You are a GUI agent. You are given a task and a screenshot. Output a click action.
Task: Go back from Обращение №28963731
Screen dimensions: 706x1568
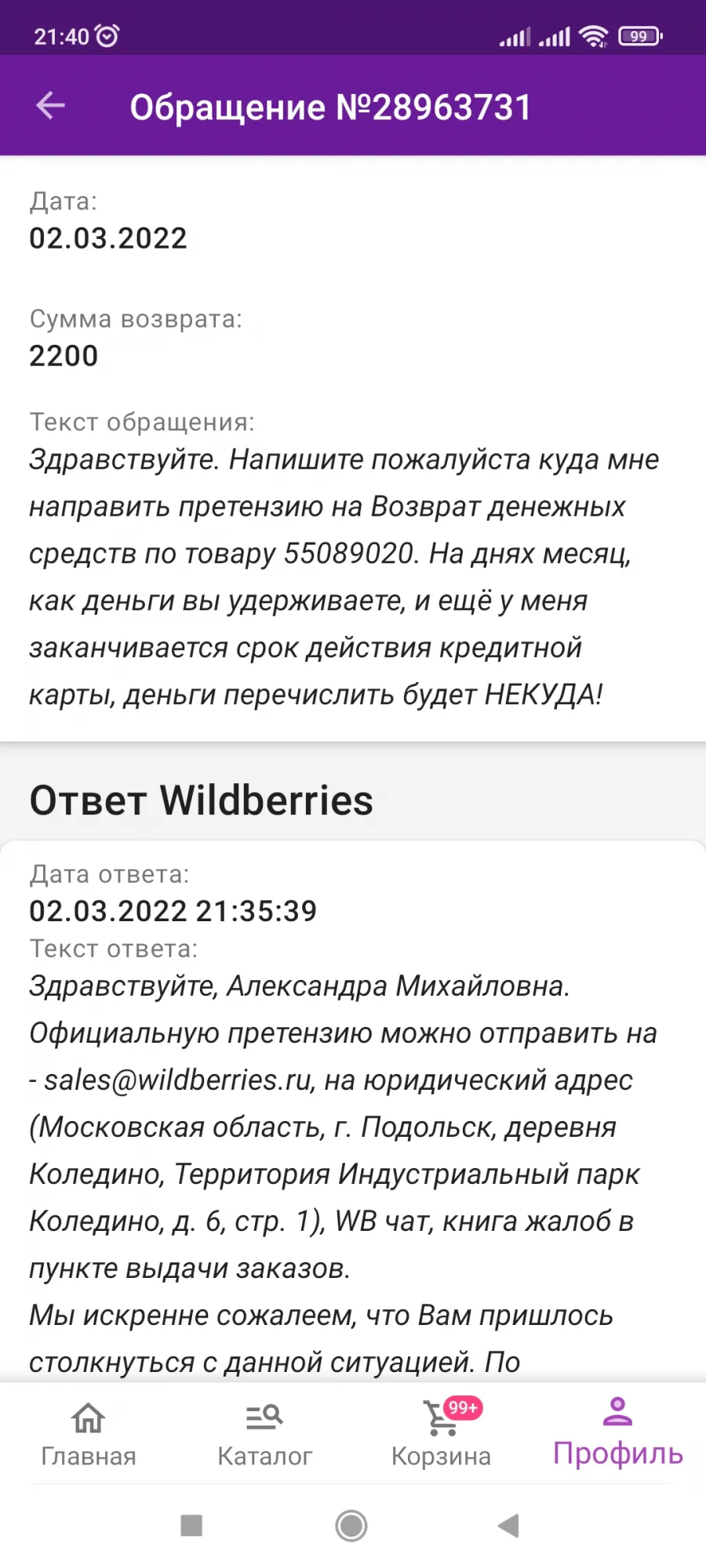coord(50,106)
